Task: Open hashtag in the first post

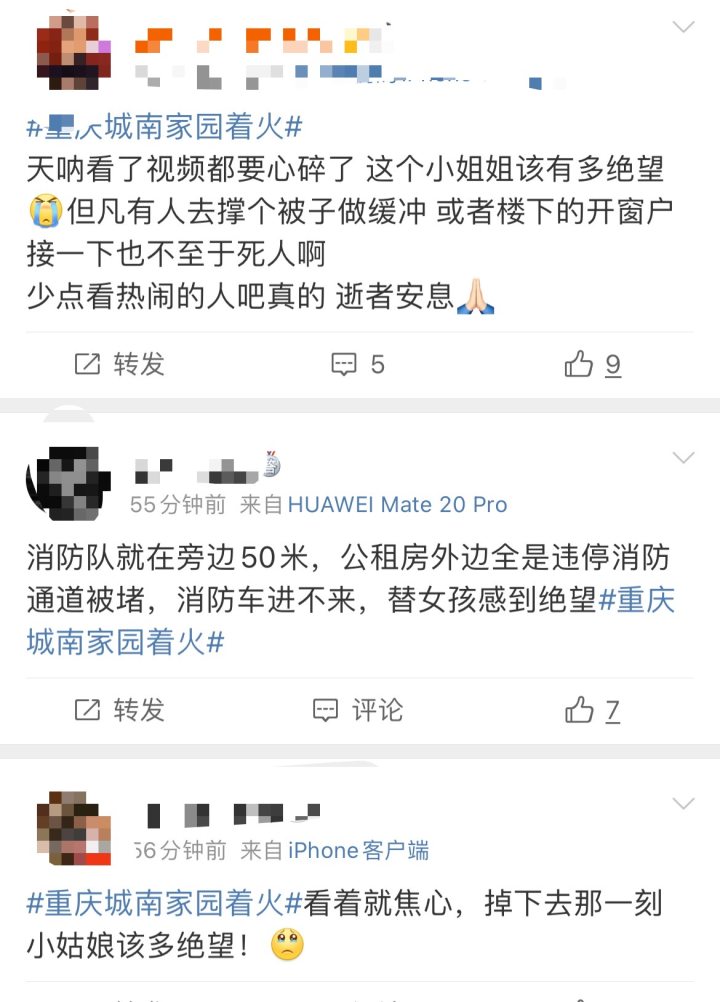Action: point(165,128)
